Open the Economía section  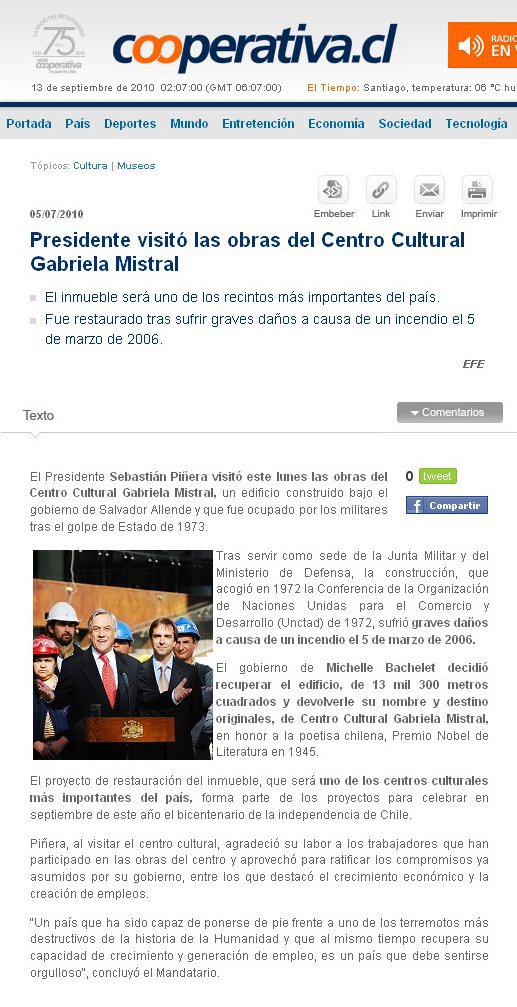click(x=336, y=124)
